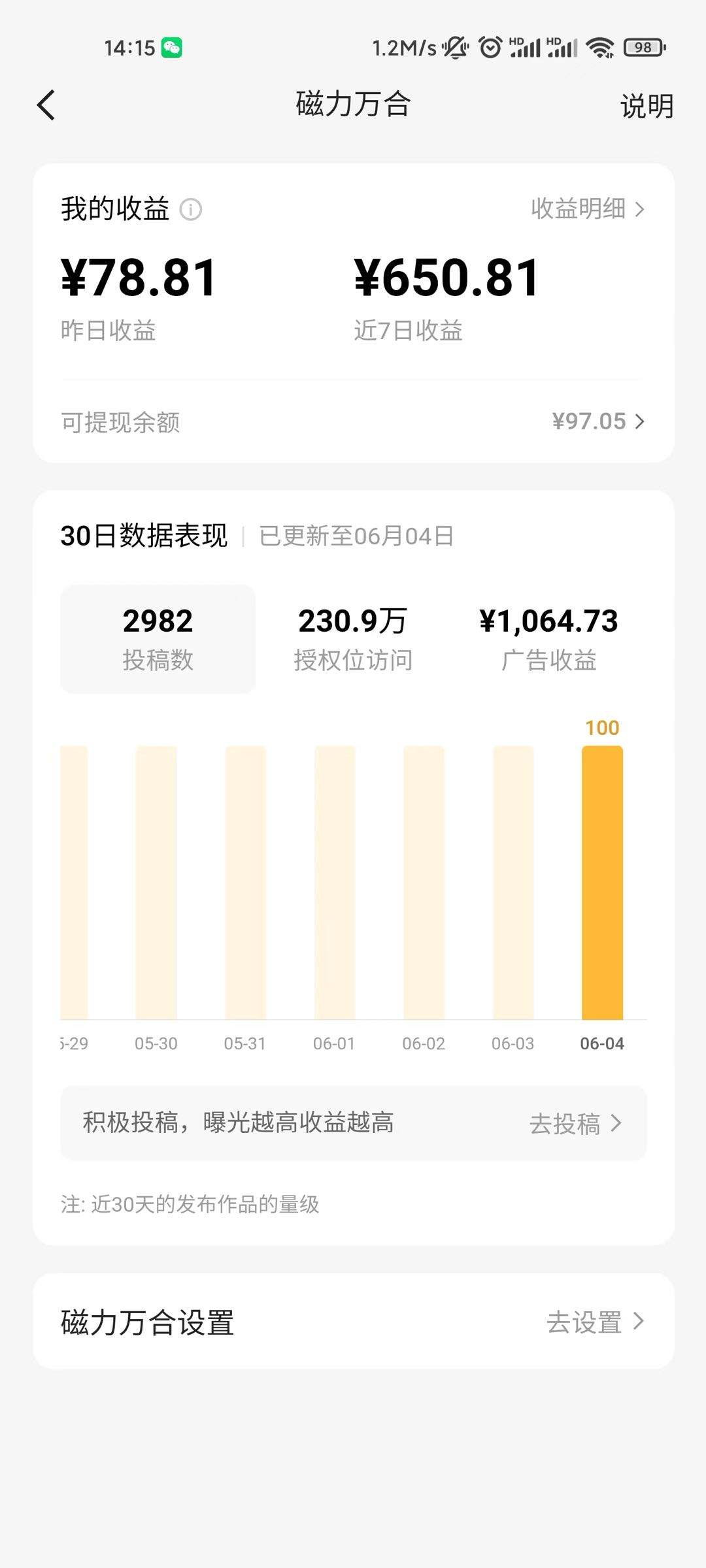This screenshot has width=706, height=1568.
Task: Open 收益明细 earnings details
Action: 587,209
